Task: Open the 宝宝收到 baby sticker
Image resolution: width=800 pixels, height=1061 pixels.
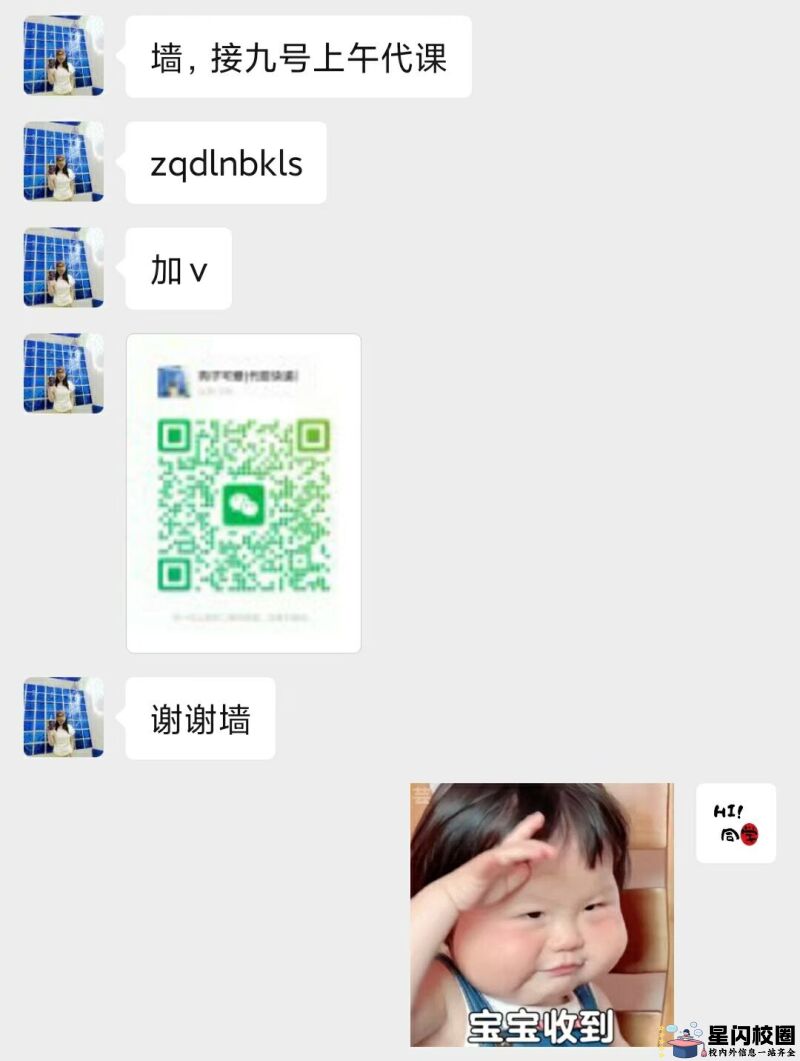Action: (x=541, y=913)
